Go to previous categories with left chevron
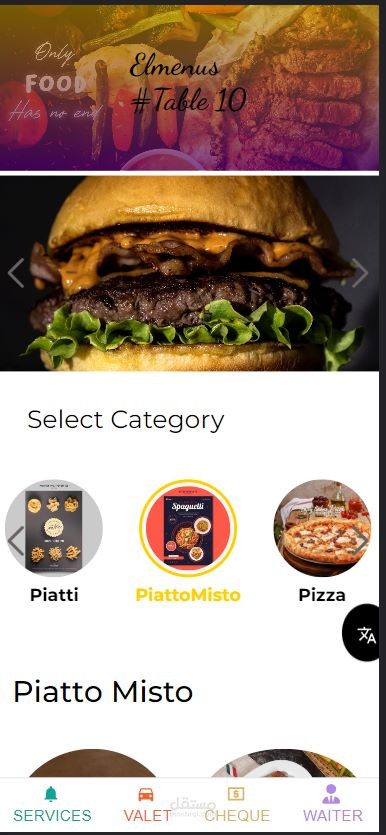The height and width of the screenshot is (835, 386). point(15,541)
